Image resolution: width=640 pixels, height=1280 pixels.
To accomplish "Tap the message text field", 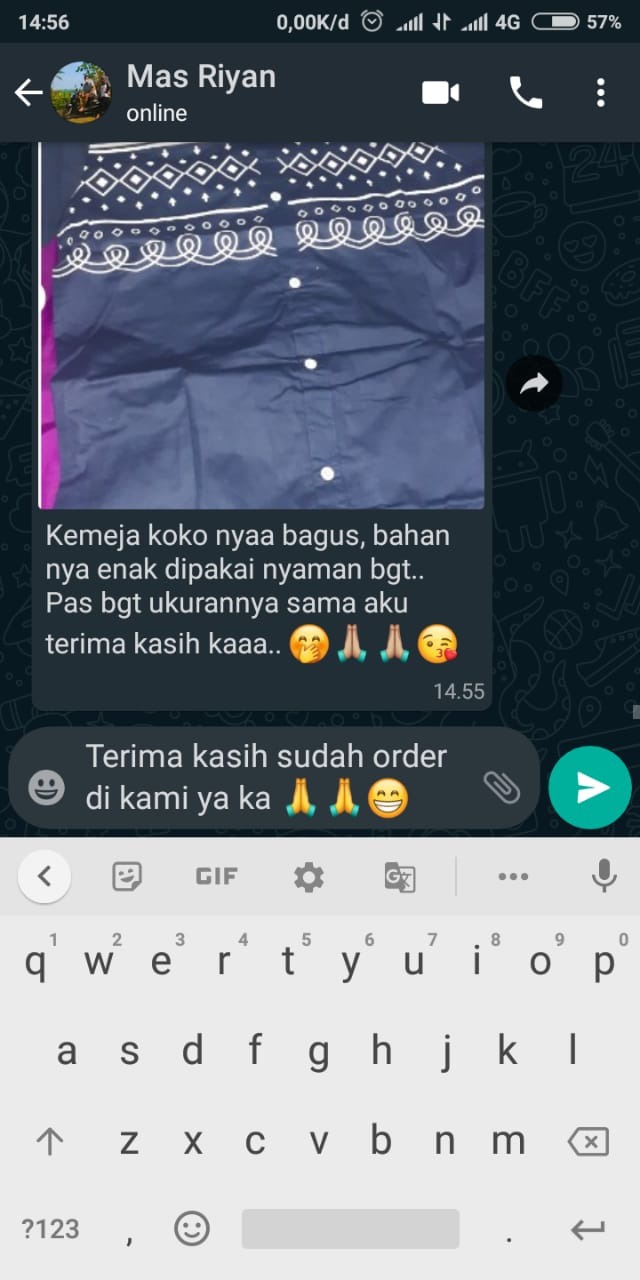I will [270, 778].
